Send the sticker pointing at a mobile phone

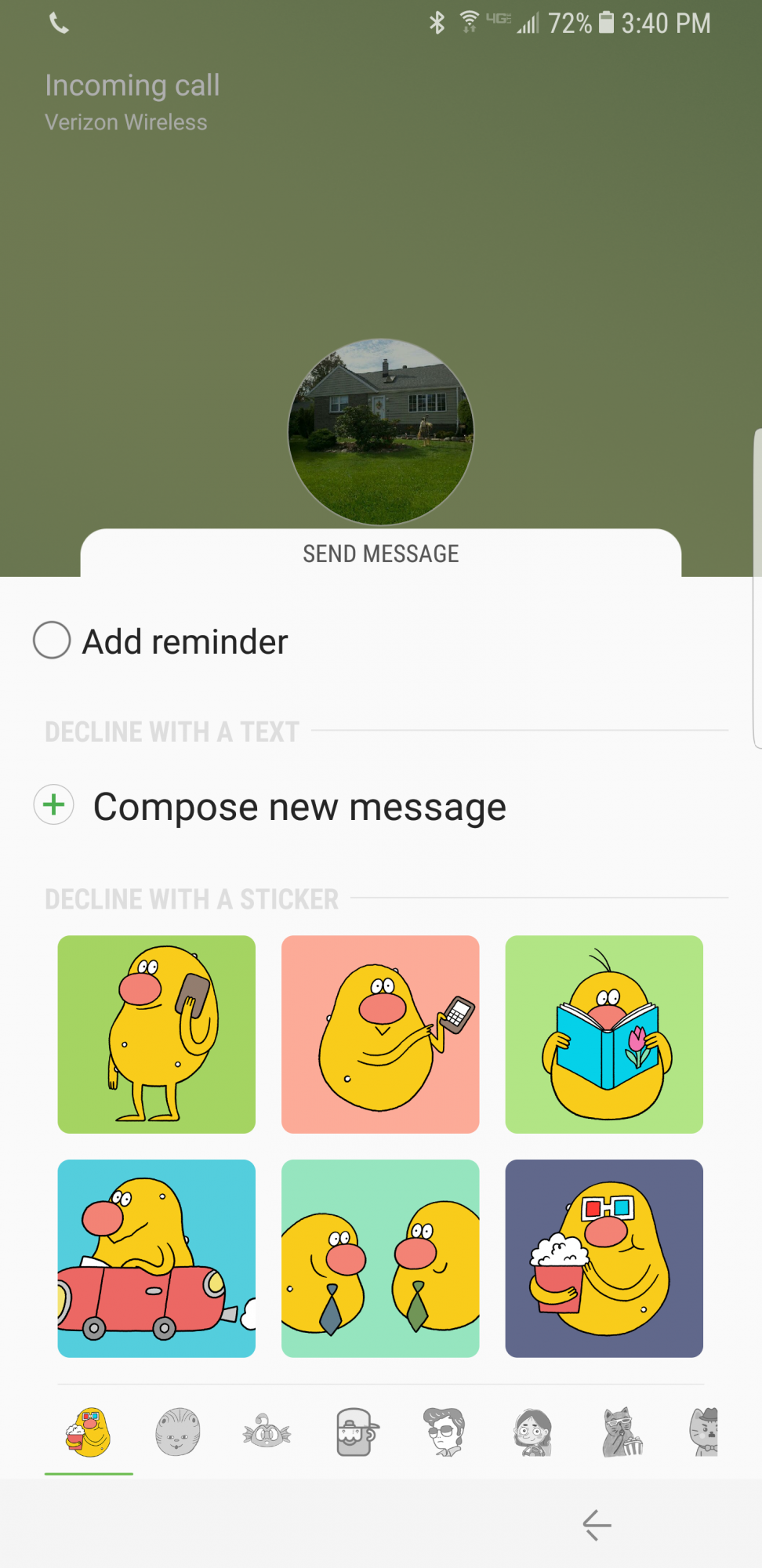coord(380,1034)
